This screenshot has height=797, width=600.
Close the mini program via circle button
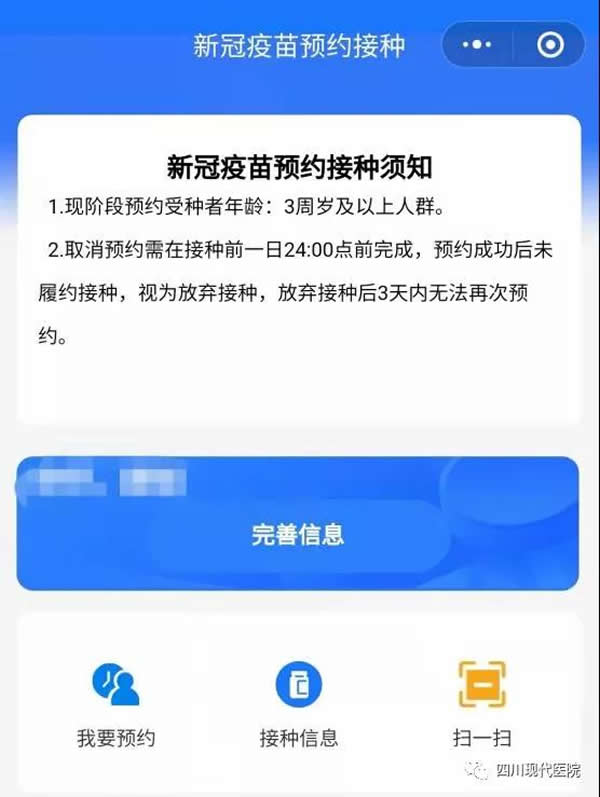[549, 45]
